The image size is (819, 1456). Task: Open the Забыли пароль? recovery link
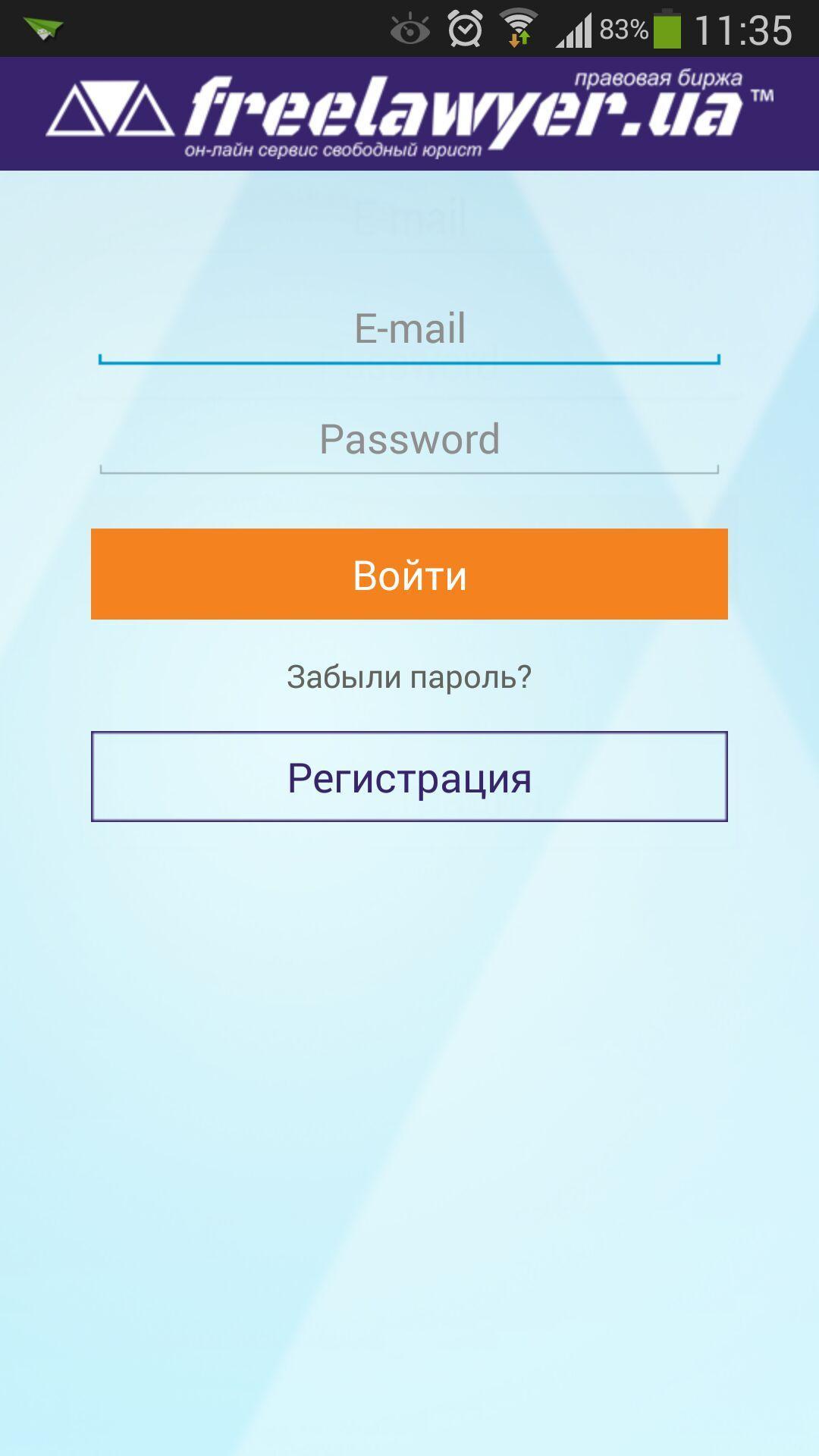point(409,676)
